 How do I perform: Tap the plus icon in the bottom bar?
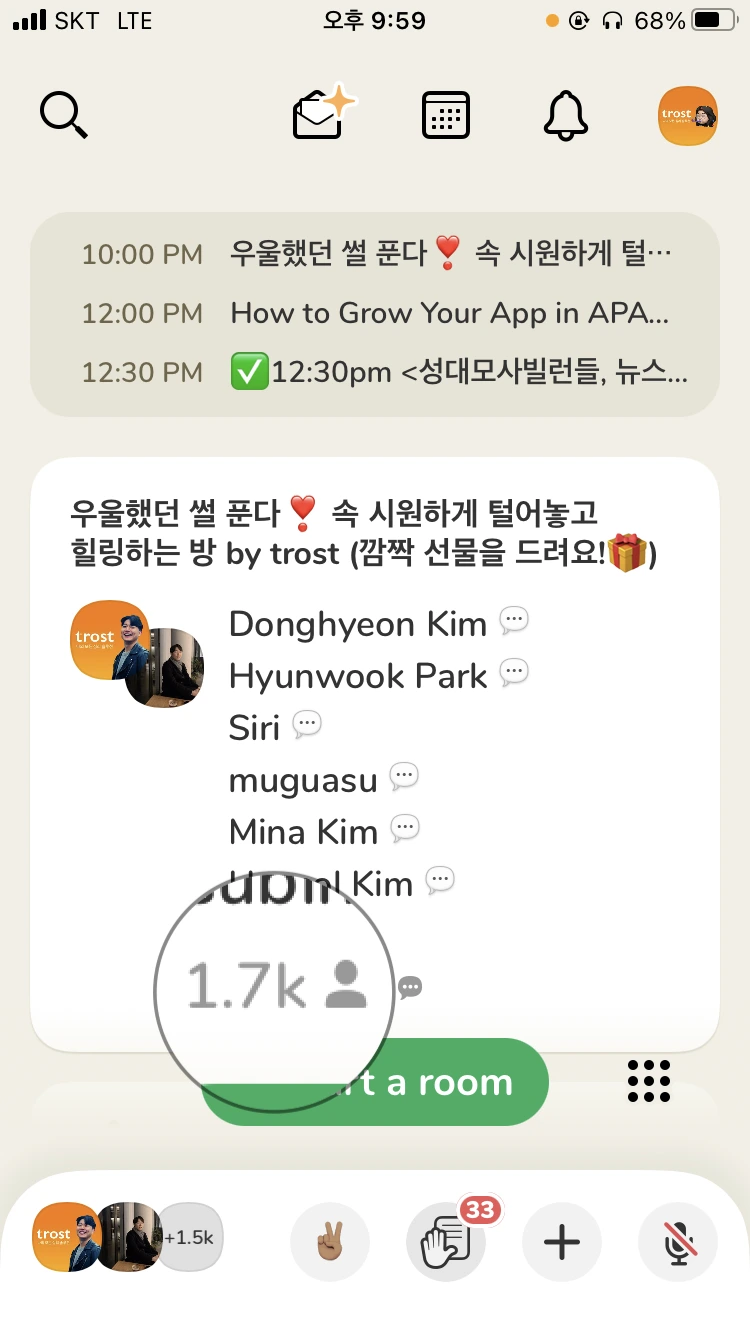(x=561, y=1243)
